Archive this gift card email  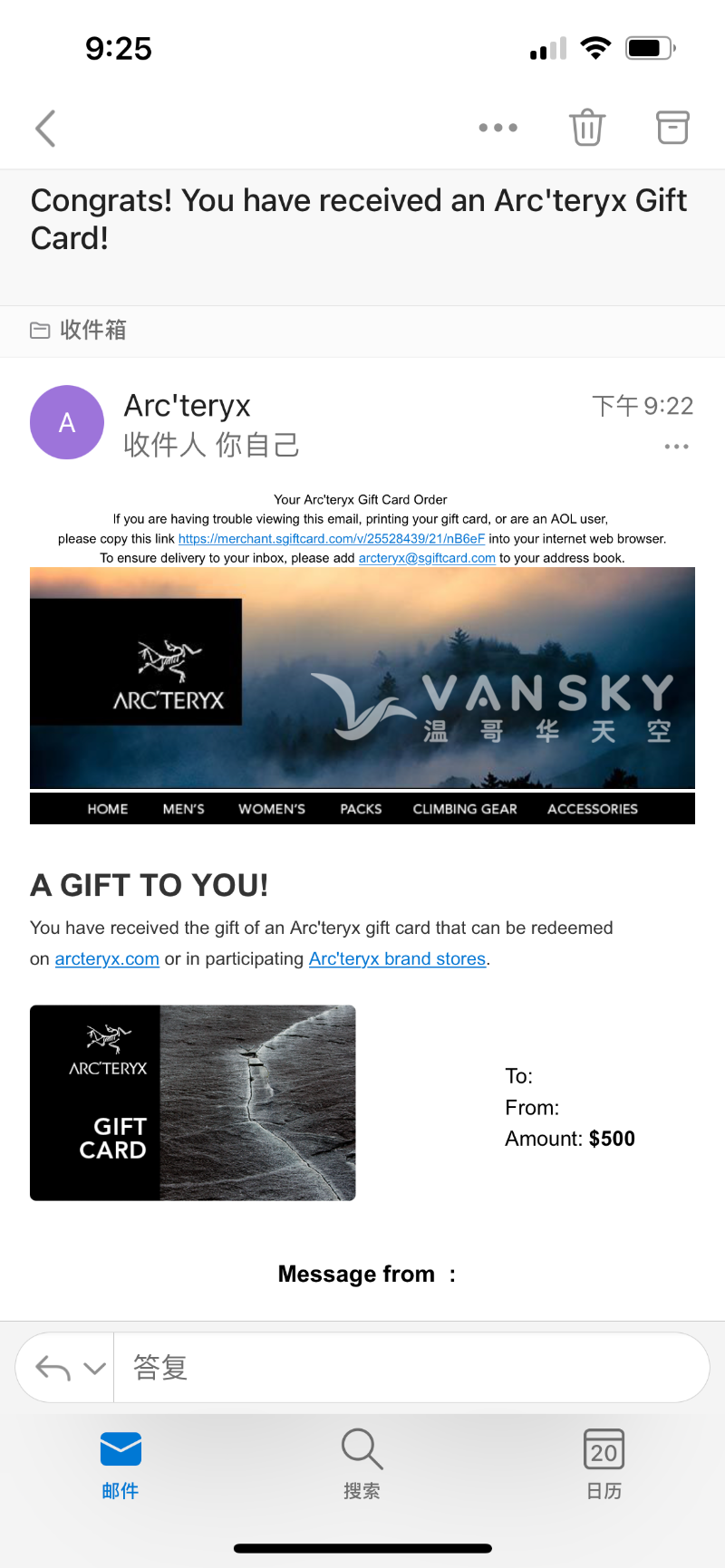(x=672, y=128)
